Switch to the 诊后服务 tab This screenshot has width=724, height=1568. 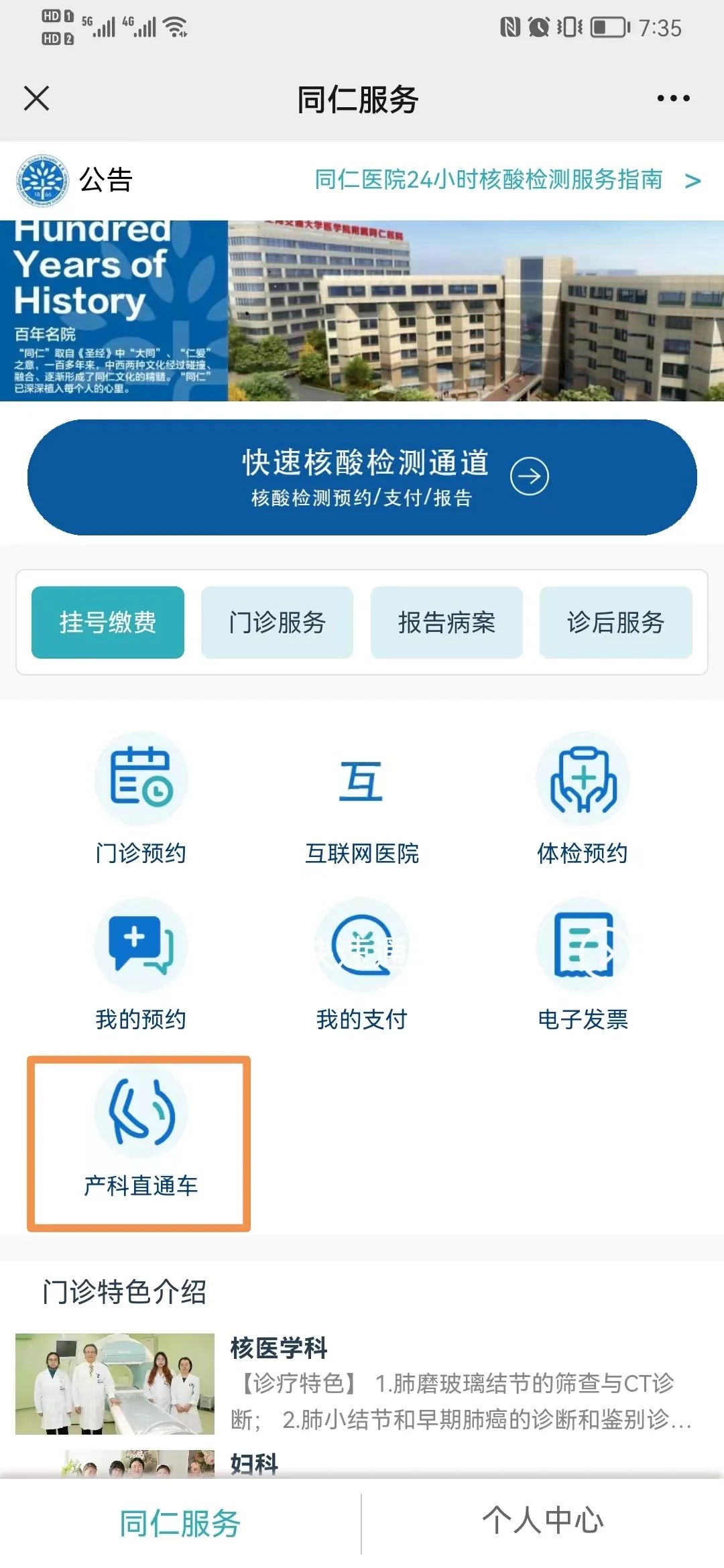(x=615, y=623)
